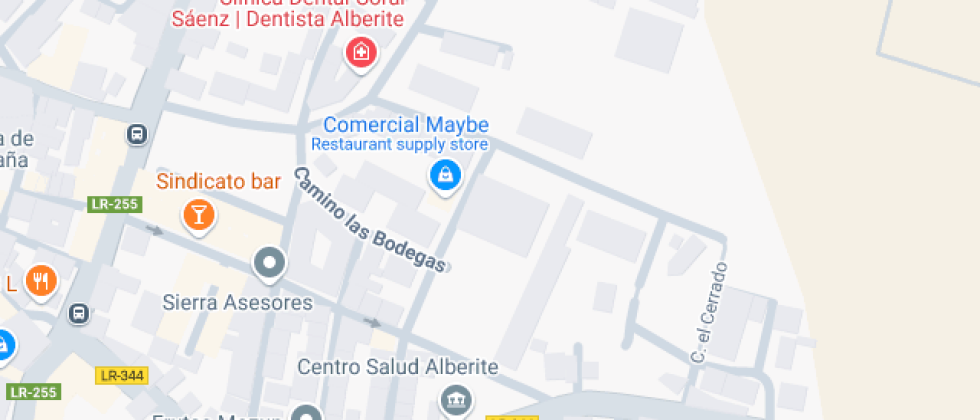Screen dimensions: 980x420
Task: Select the Sierra Asesores location pin
Action: coord(269,264)
